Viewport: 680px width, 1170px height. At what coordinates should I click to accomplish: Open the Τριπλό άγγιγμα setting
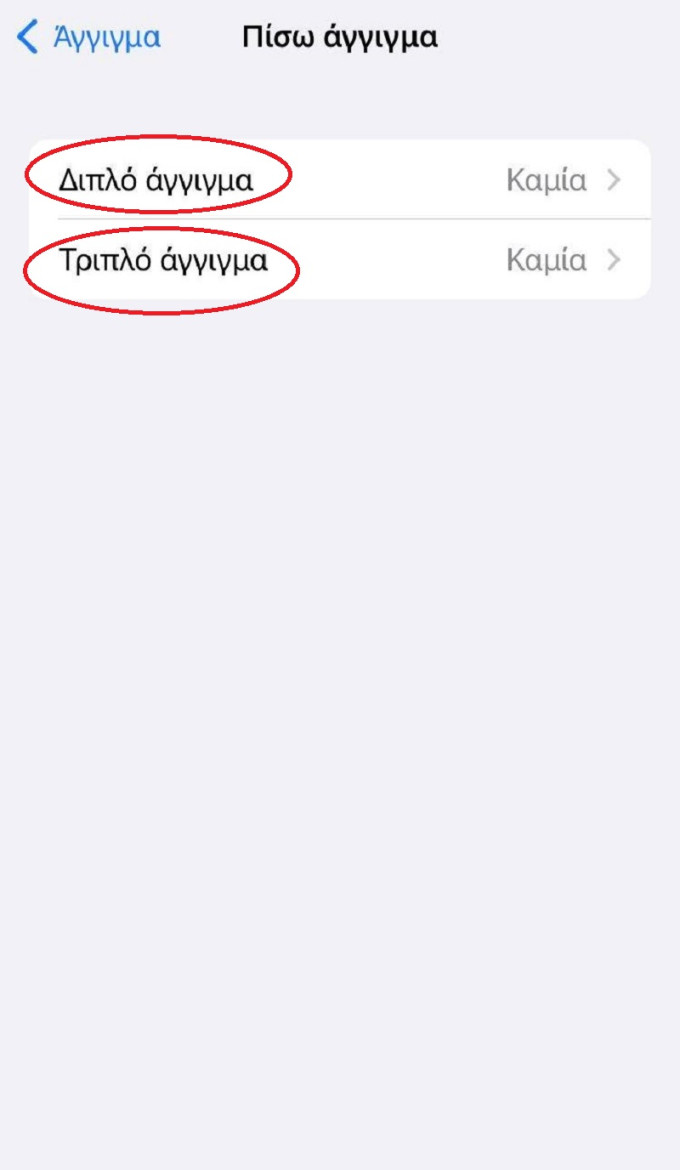click(338, 260)
